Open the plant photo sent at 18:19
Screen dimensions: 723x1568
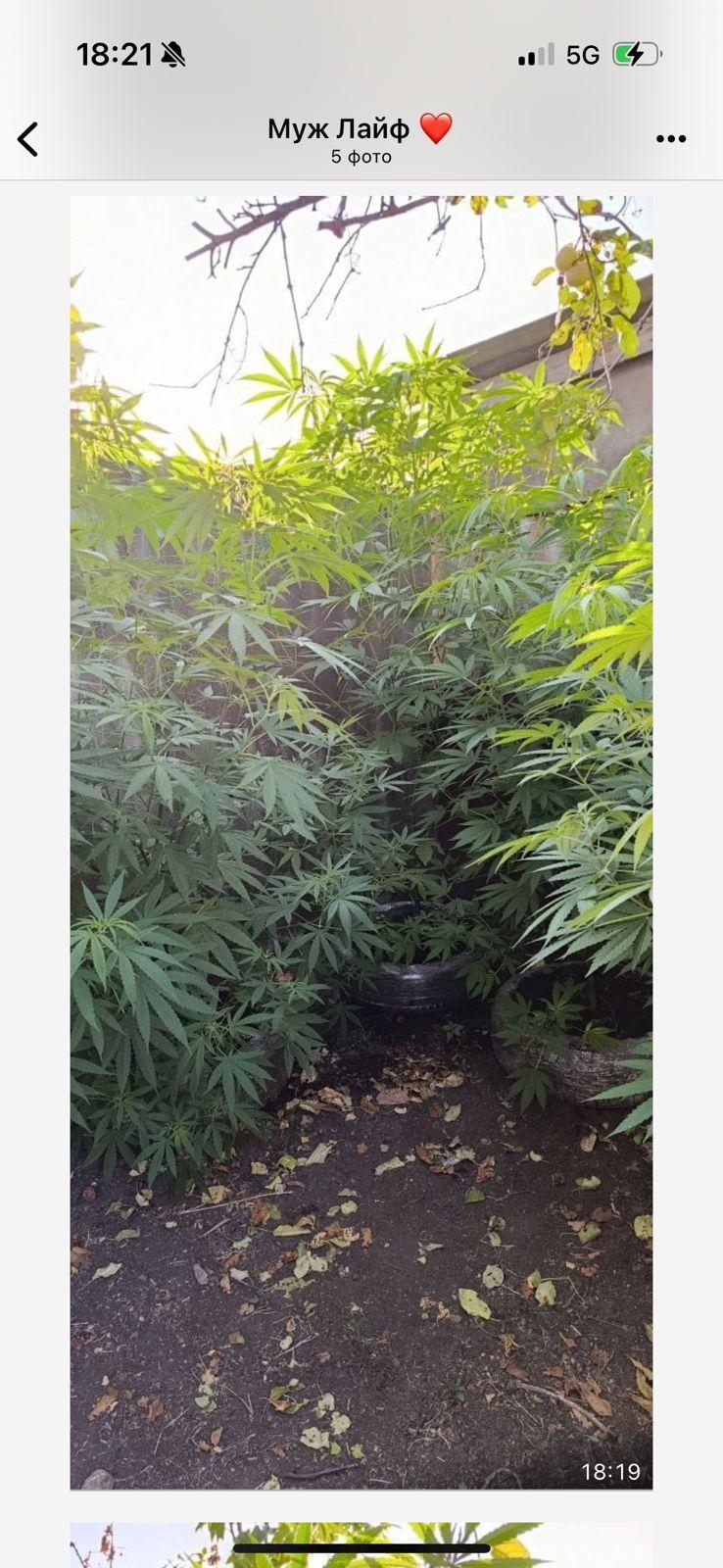pos(361,843)
